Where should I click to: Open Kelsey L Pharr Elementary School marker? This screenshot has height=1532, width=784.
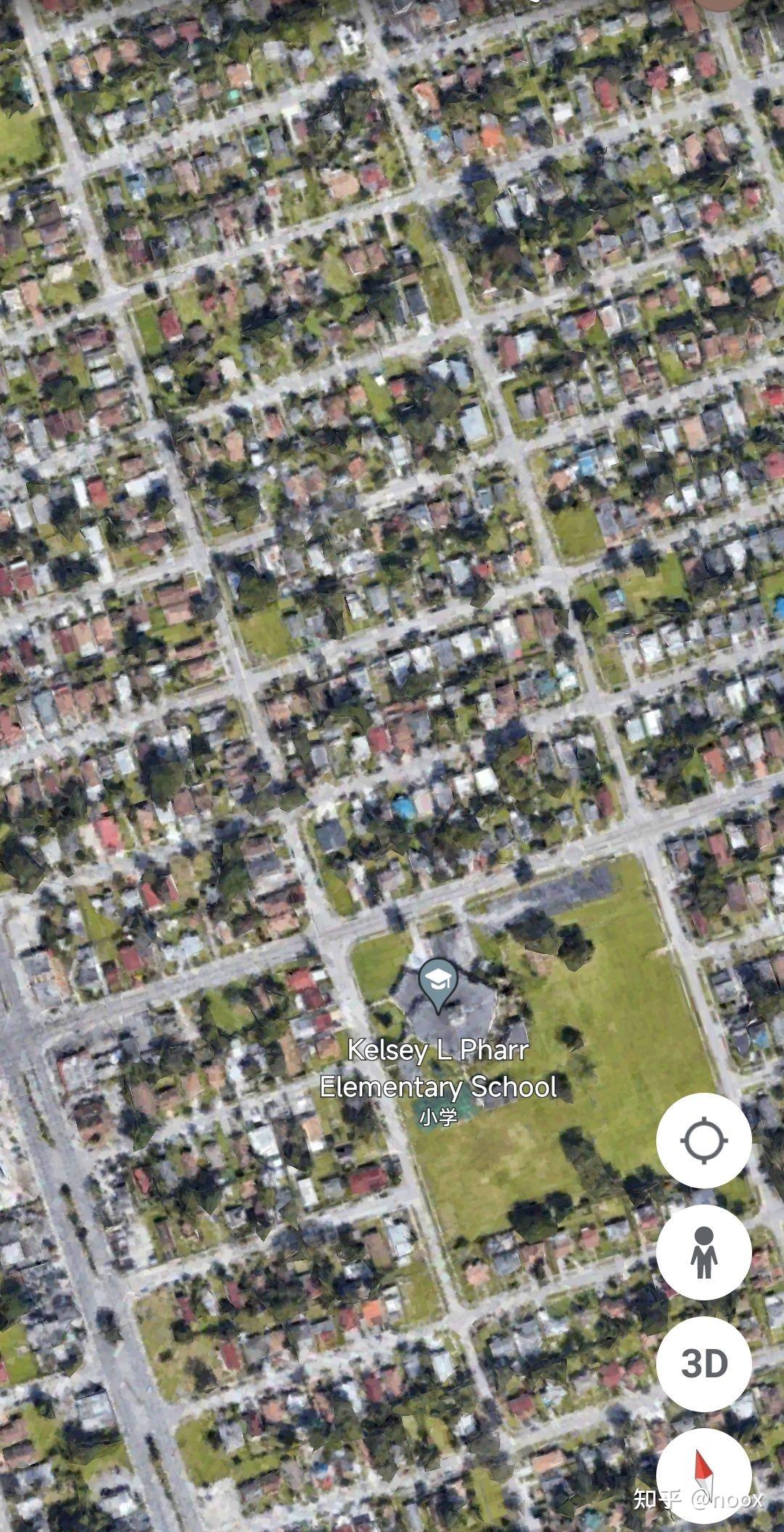click(437, 983)
